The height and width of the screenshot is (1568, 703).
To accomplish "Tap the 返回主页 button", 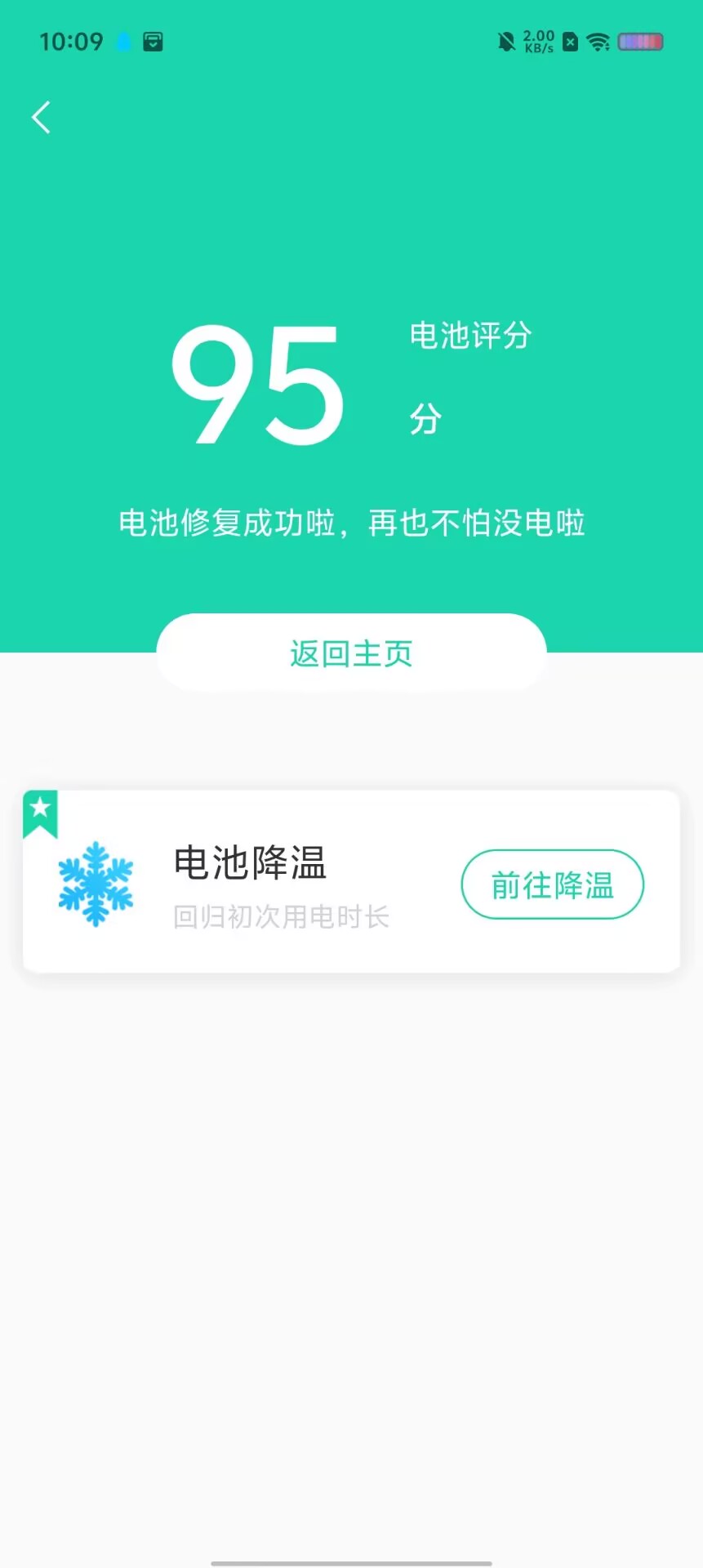I will [x=351, y=653].
